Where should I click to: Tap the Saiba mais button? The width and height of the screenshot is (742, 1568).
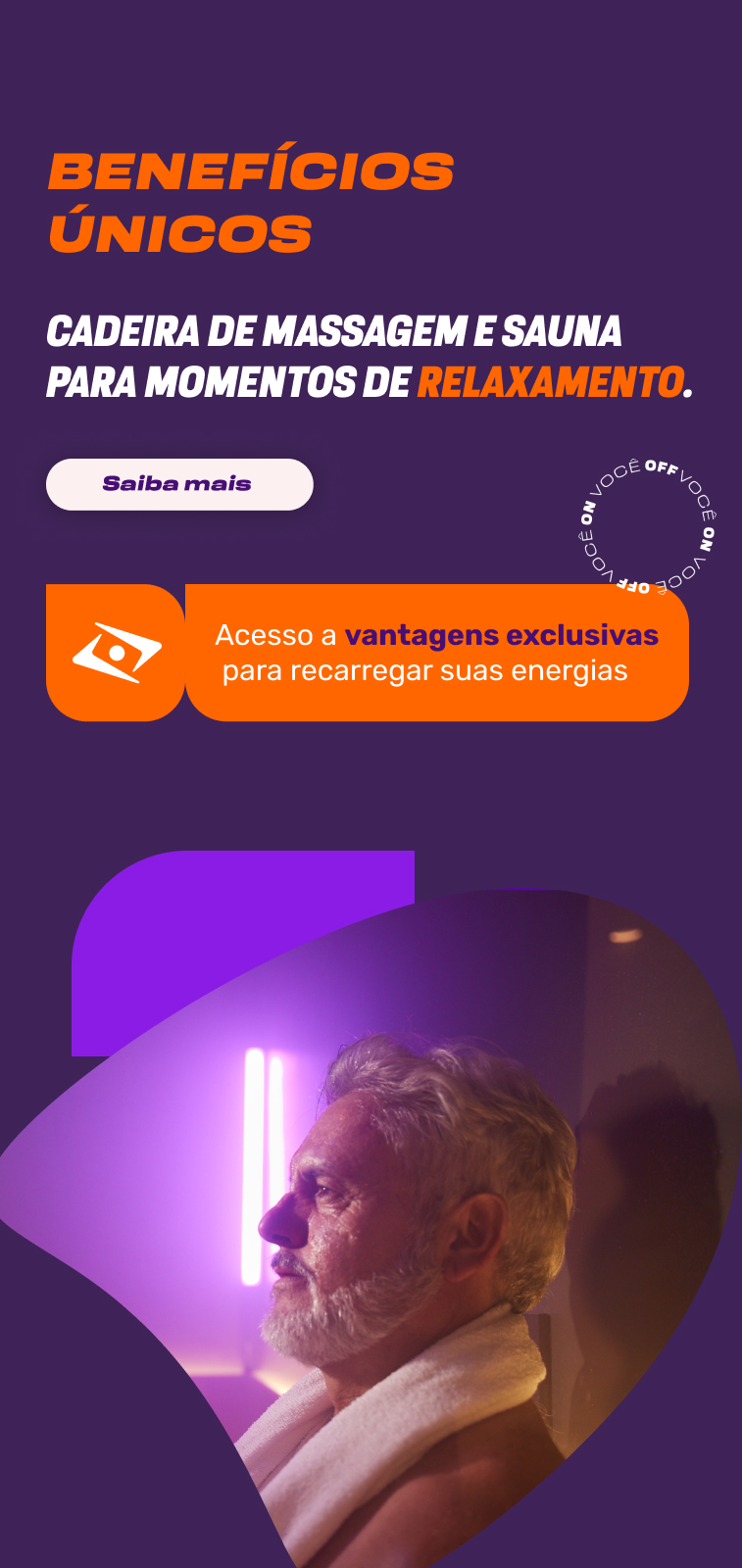(179, 484)
